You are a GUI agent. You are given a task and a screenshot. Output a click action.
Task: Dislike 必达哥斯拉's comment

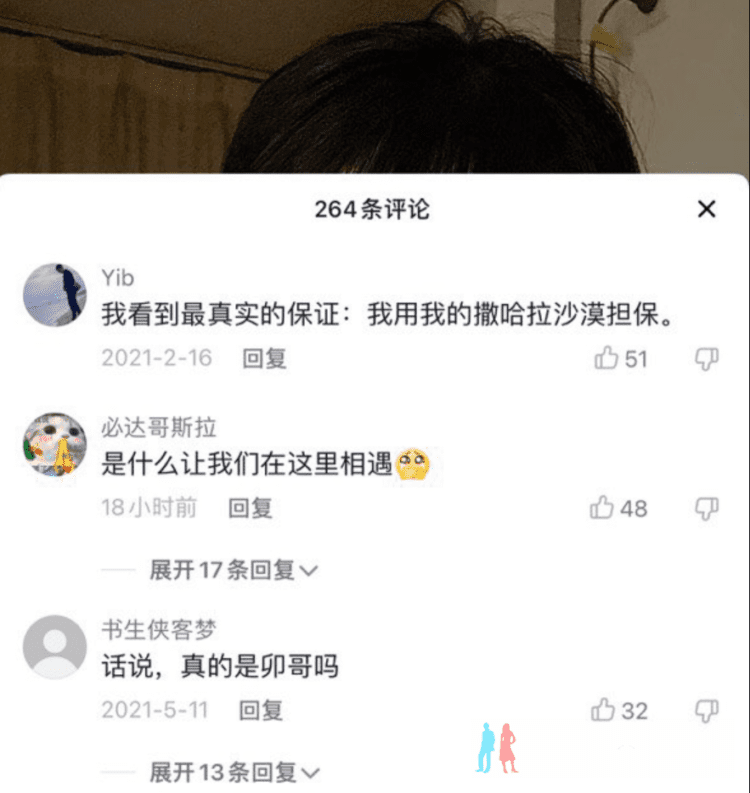(707, 508)
